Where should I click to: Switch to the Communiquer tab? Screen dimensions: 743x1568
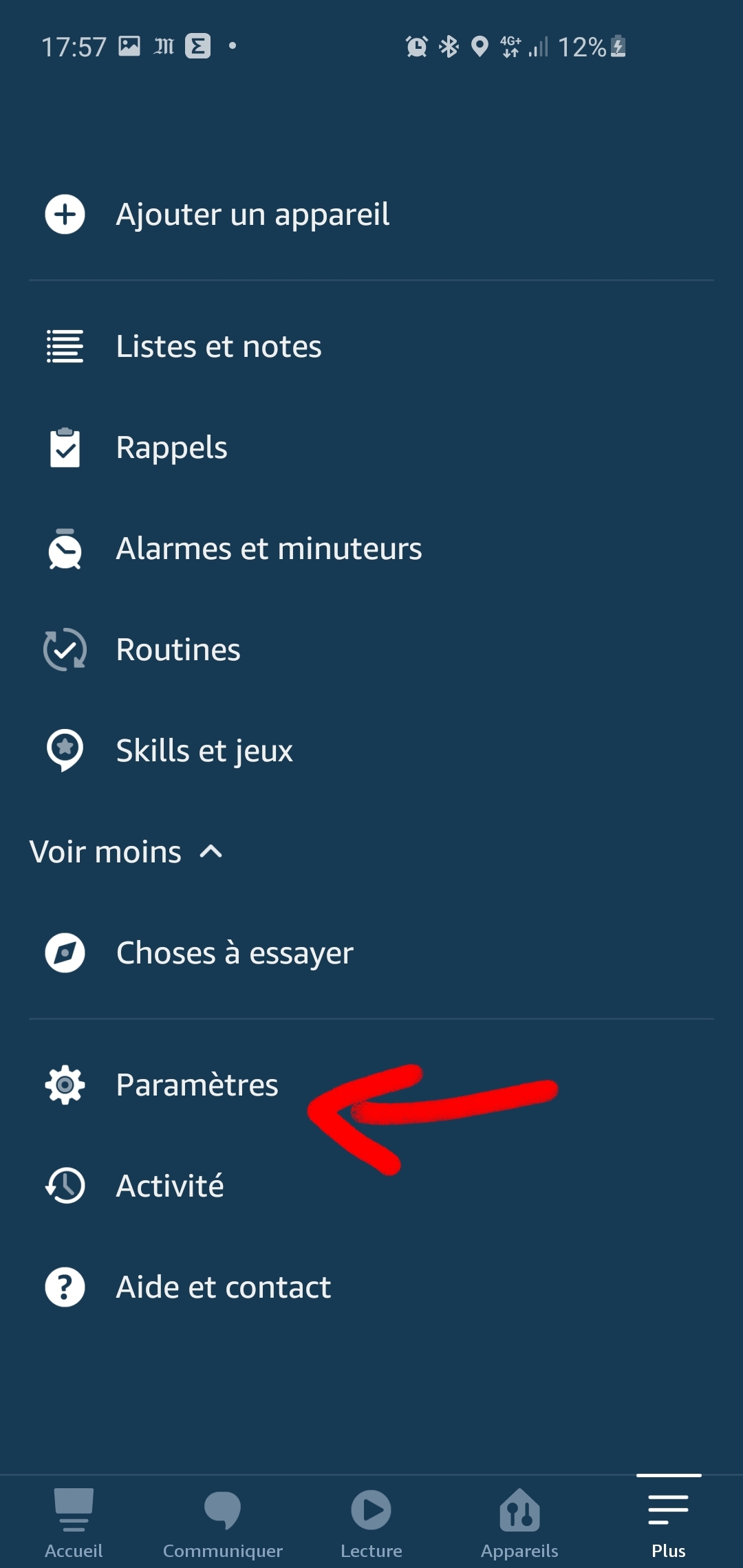(222, 1521)
